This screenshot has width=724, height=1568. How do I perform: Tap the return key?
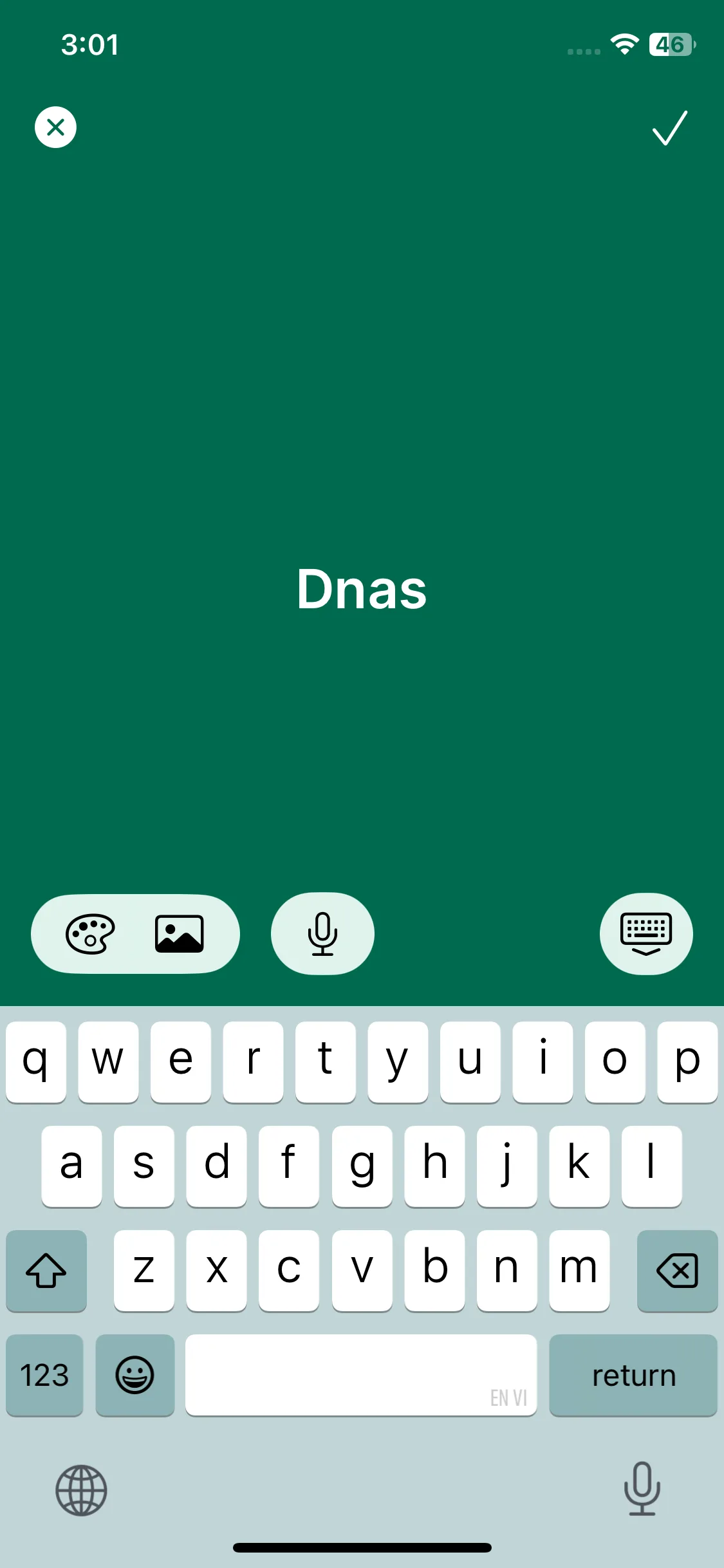click(x=633, y=1376)
